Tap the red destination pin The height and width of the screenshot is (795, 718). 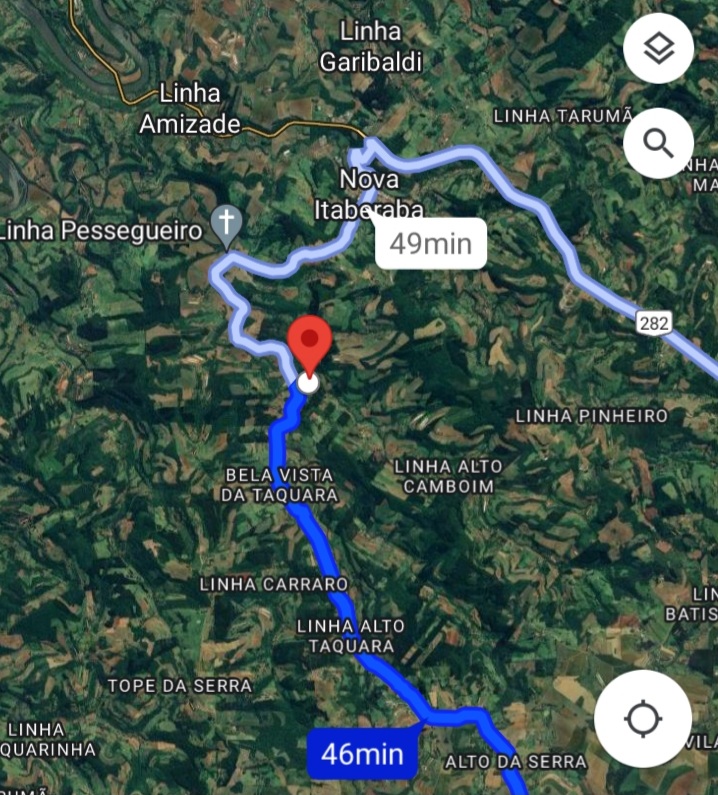point(310,343)
